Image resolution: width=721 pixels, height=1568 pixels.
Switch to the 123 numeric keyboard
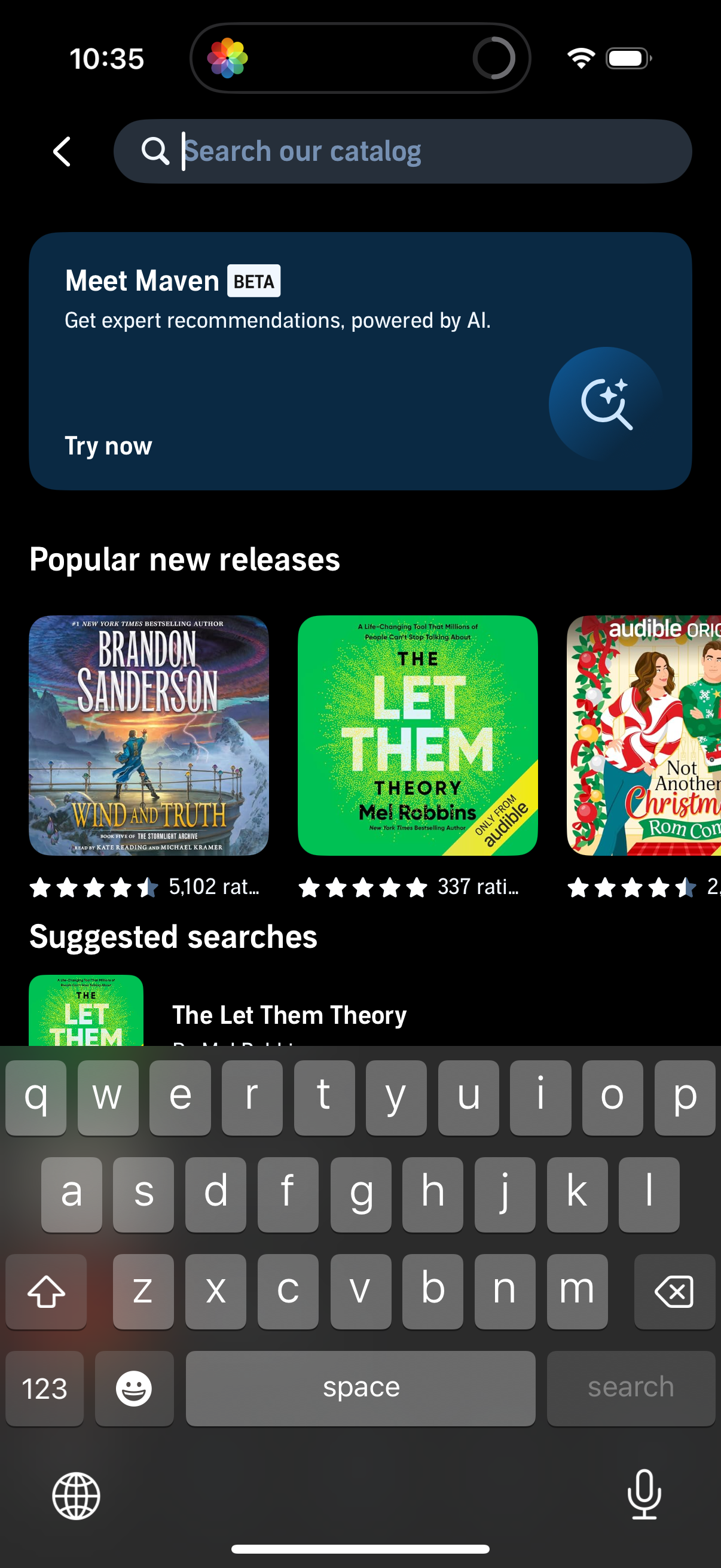(x=44, y=1388)
